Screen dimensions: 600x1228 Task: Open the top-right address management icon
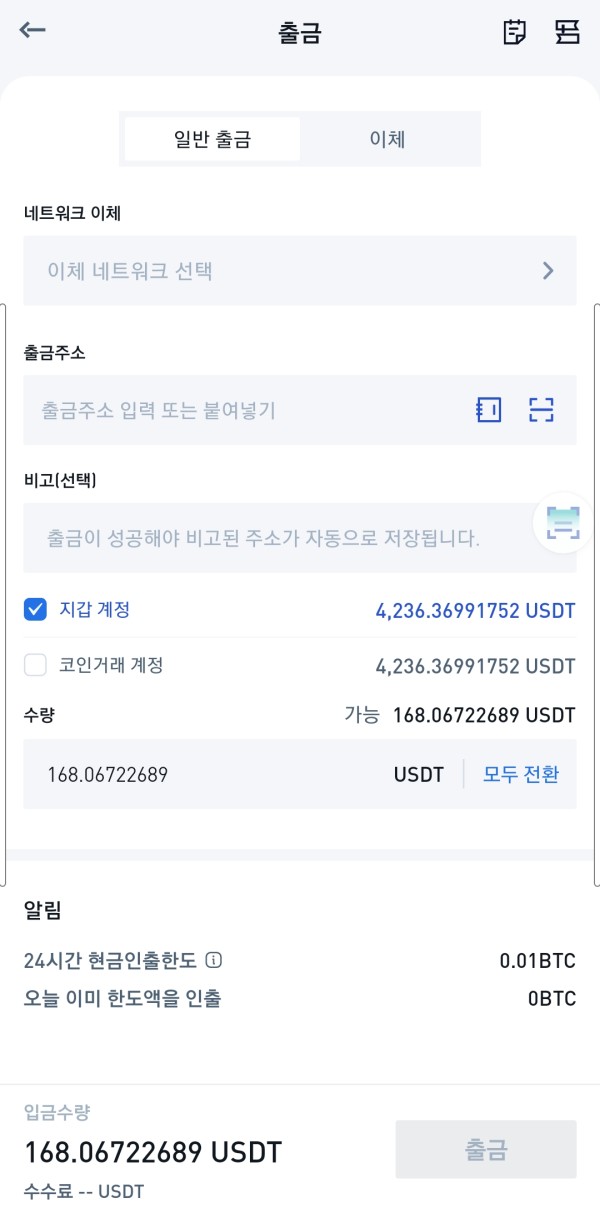click(x=568, y=32)
